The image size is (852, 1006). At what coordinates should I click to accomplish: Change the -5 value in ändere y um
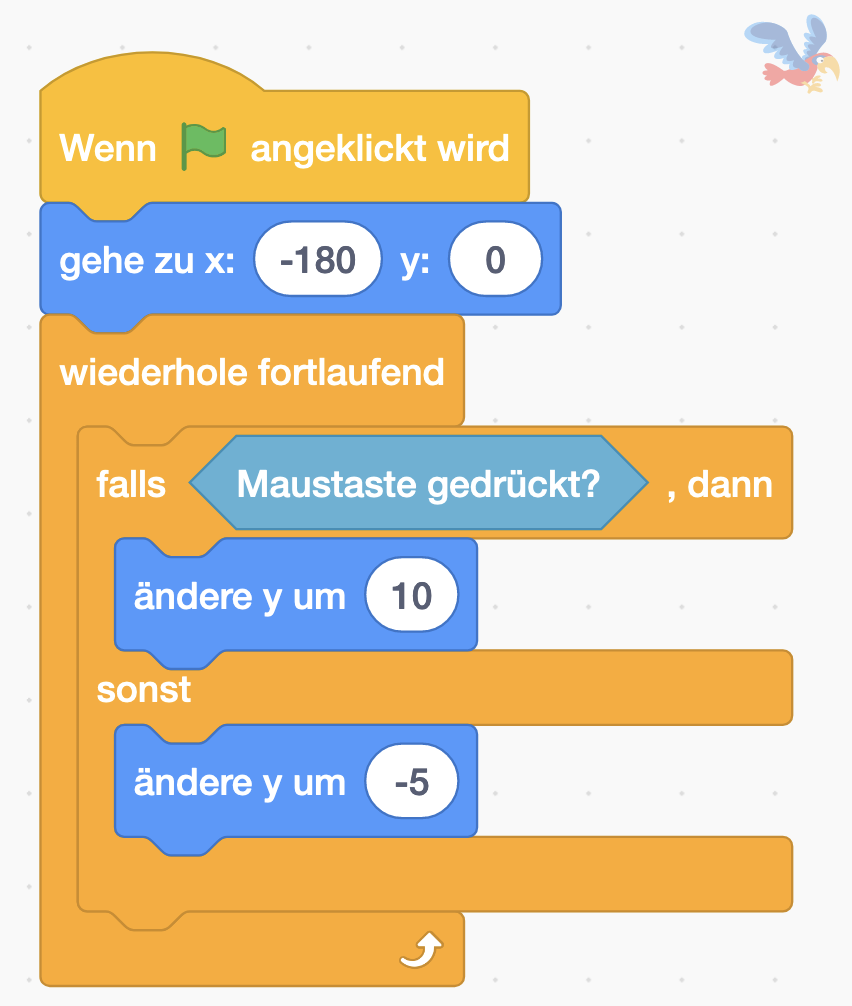pos(411,782)
